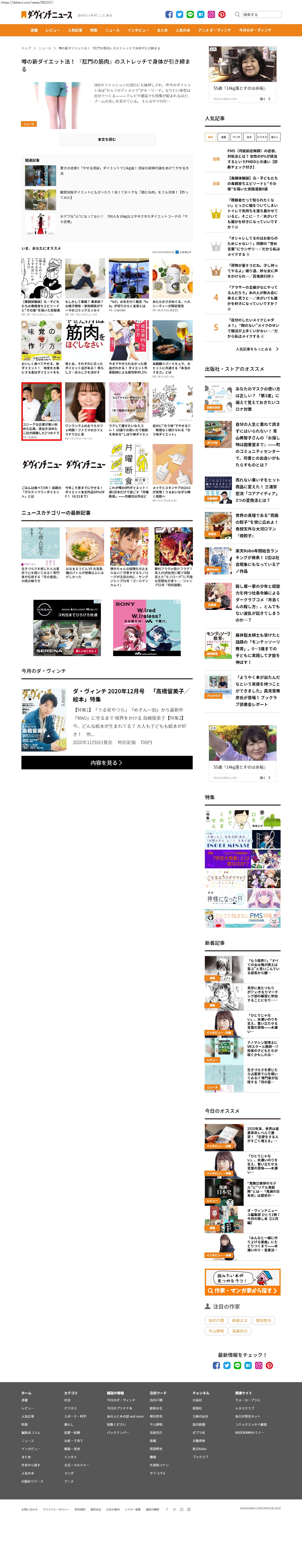Open the Nissan Serena advertisement

(x=67, y=627)
